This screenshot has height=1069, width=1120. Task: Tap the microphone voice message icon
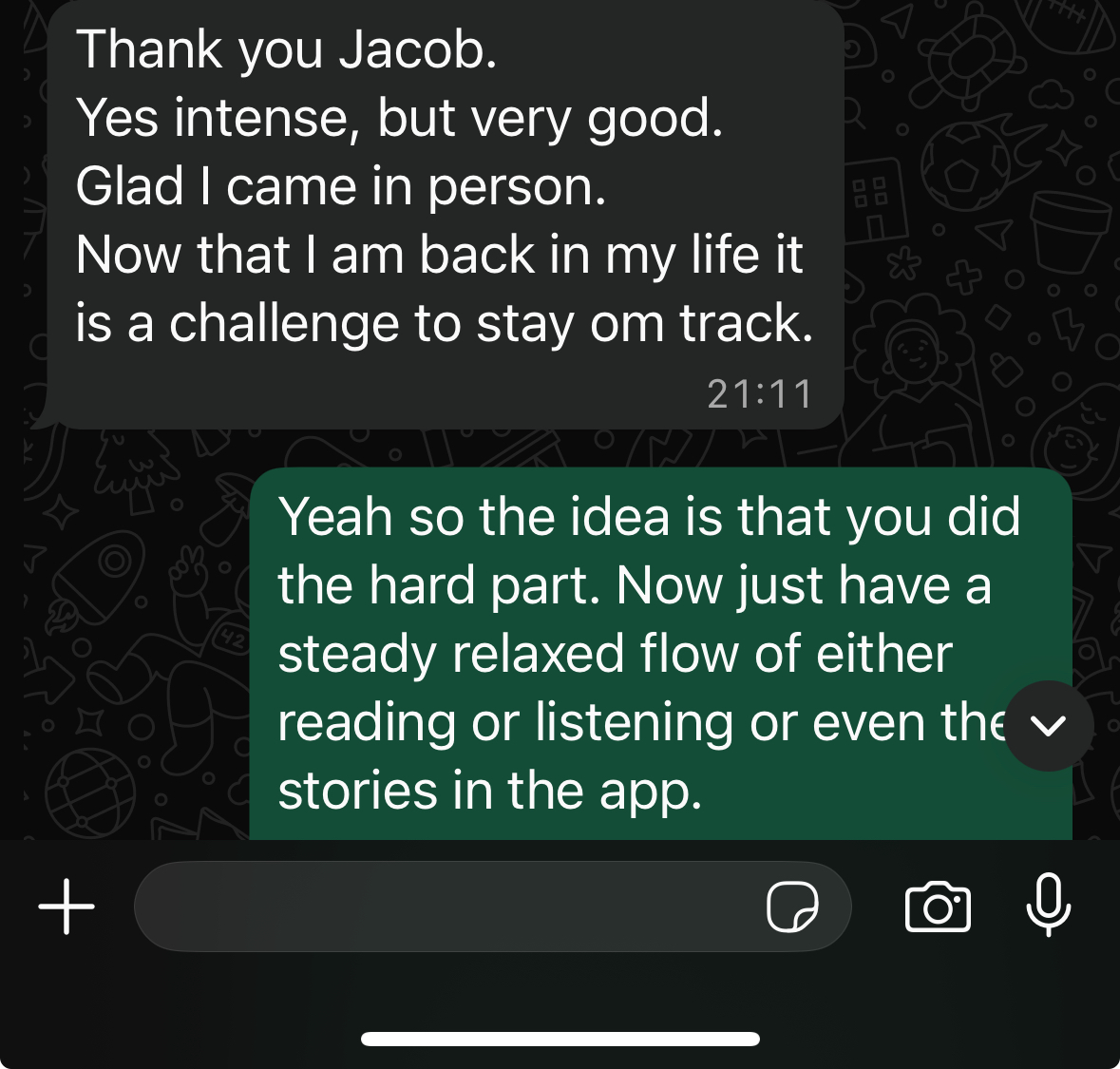pos(1049,905)
